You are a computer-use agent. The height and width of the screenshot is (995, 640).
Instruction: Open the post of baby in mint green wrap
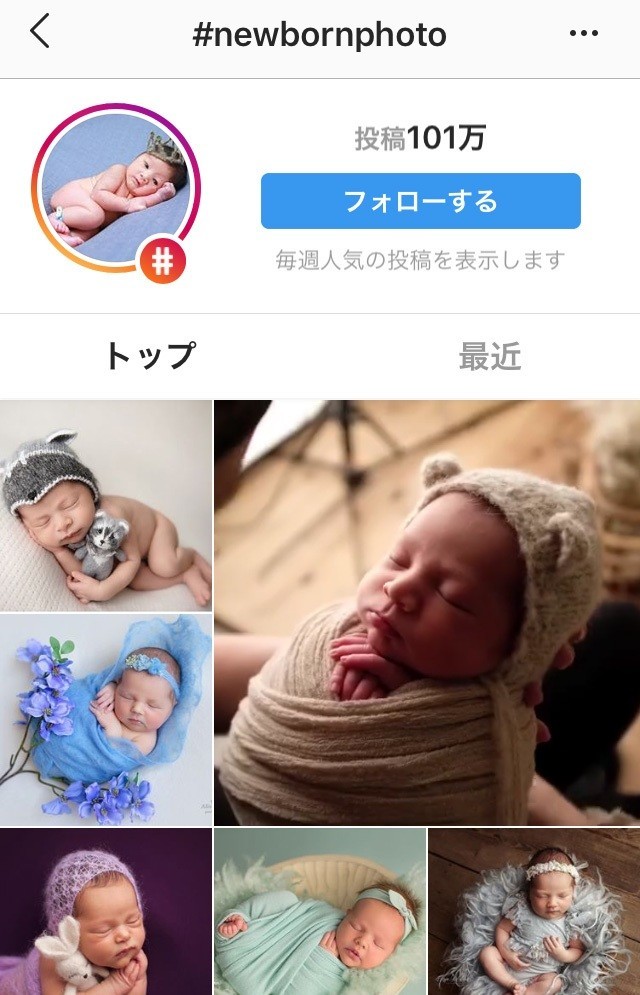pos(319,911)
